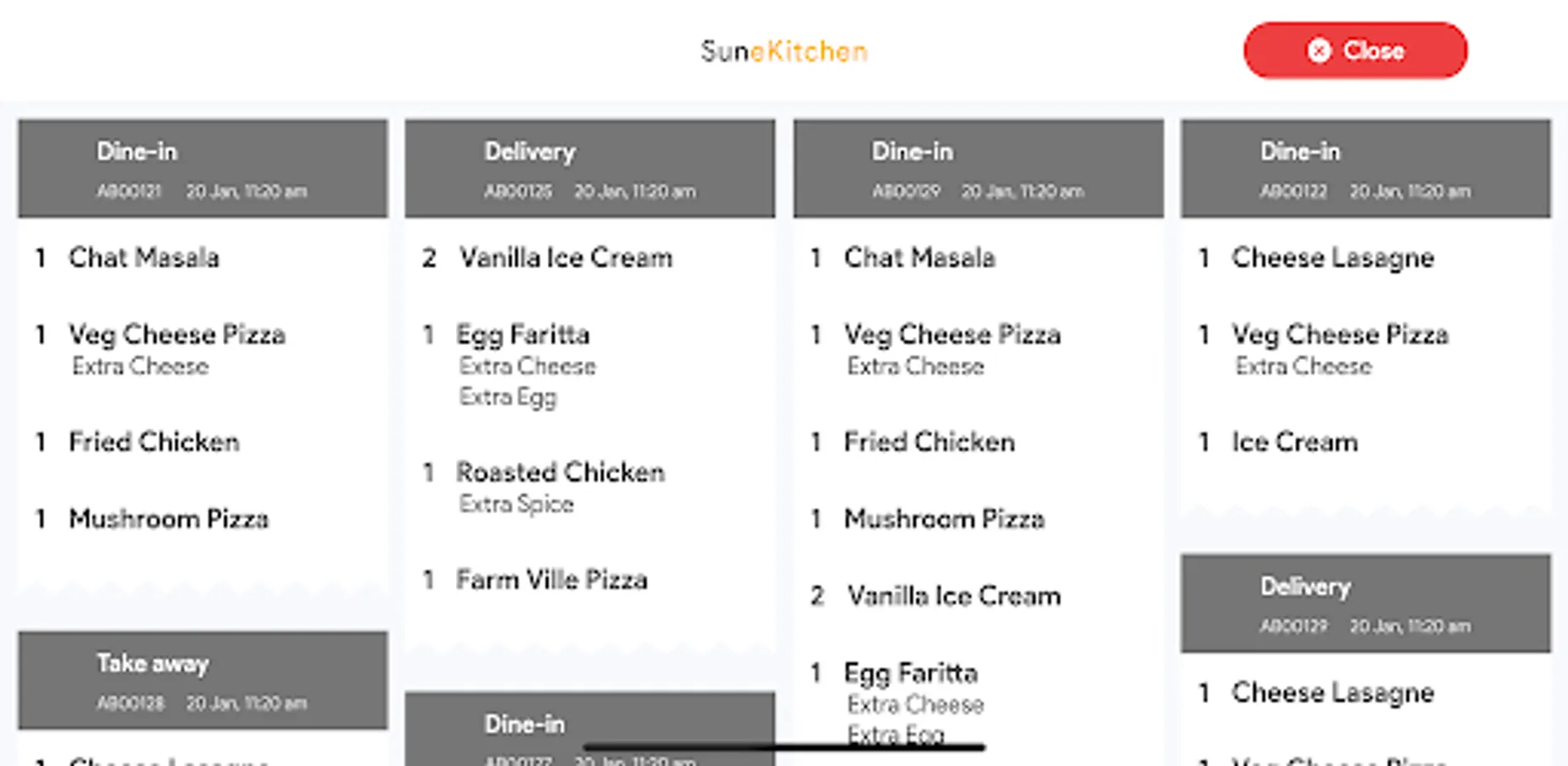Select the Dine-in order with Cheese Lasagne and Ice Cream
The image size is (1568, 766).
coord(1365,169)
